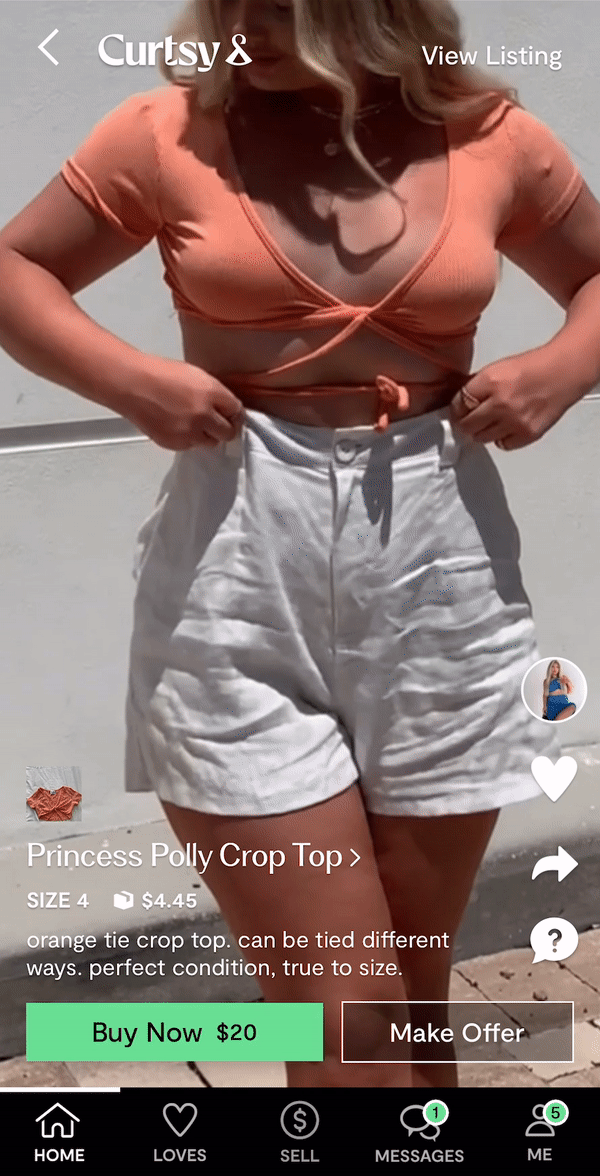Open View Listing

491,56
